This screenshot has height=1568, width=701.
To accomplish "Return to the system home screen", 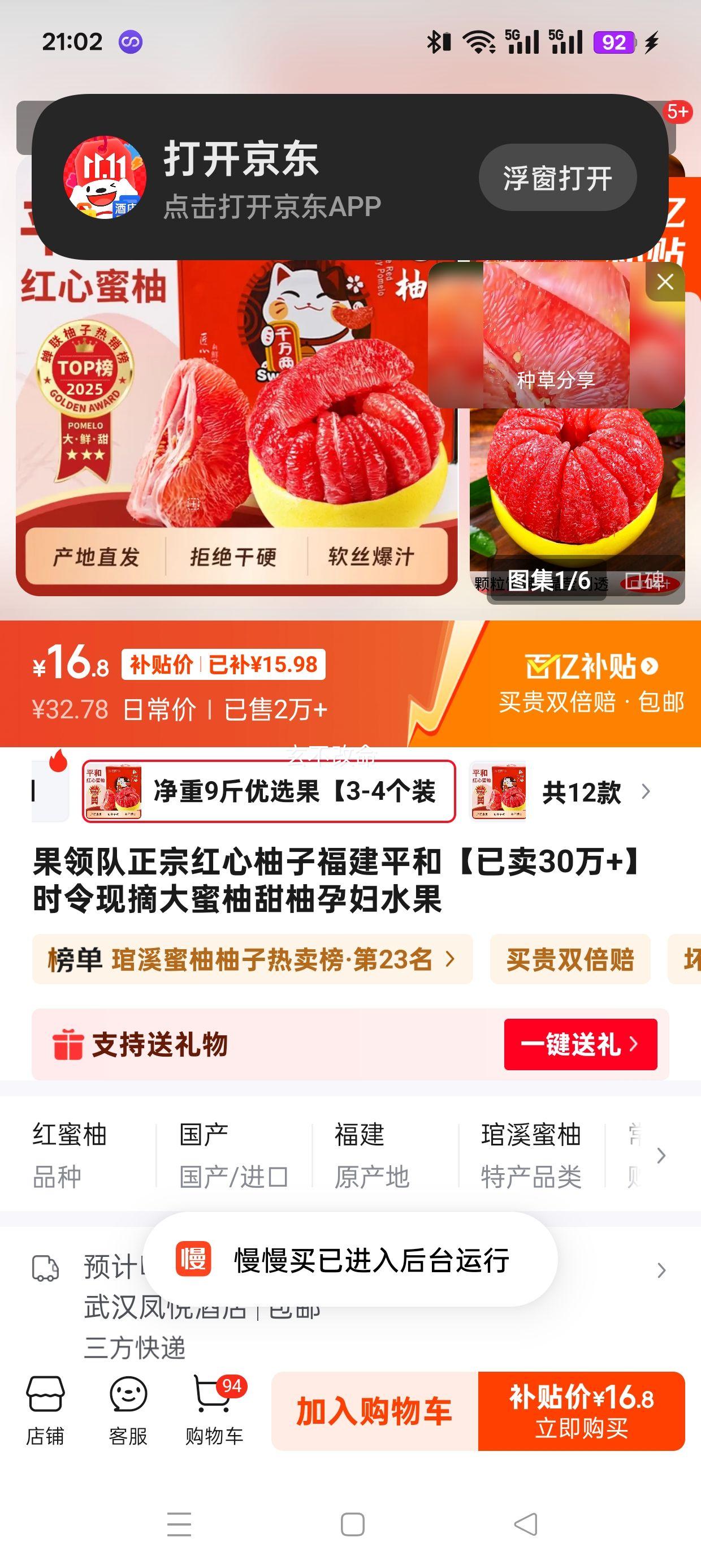I will coord(352,1524).
